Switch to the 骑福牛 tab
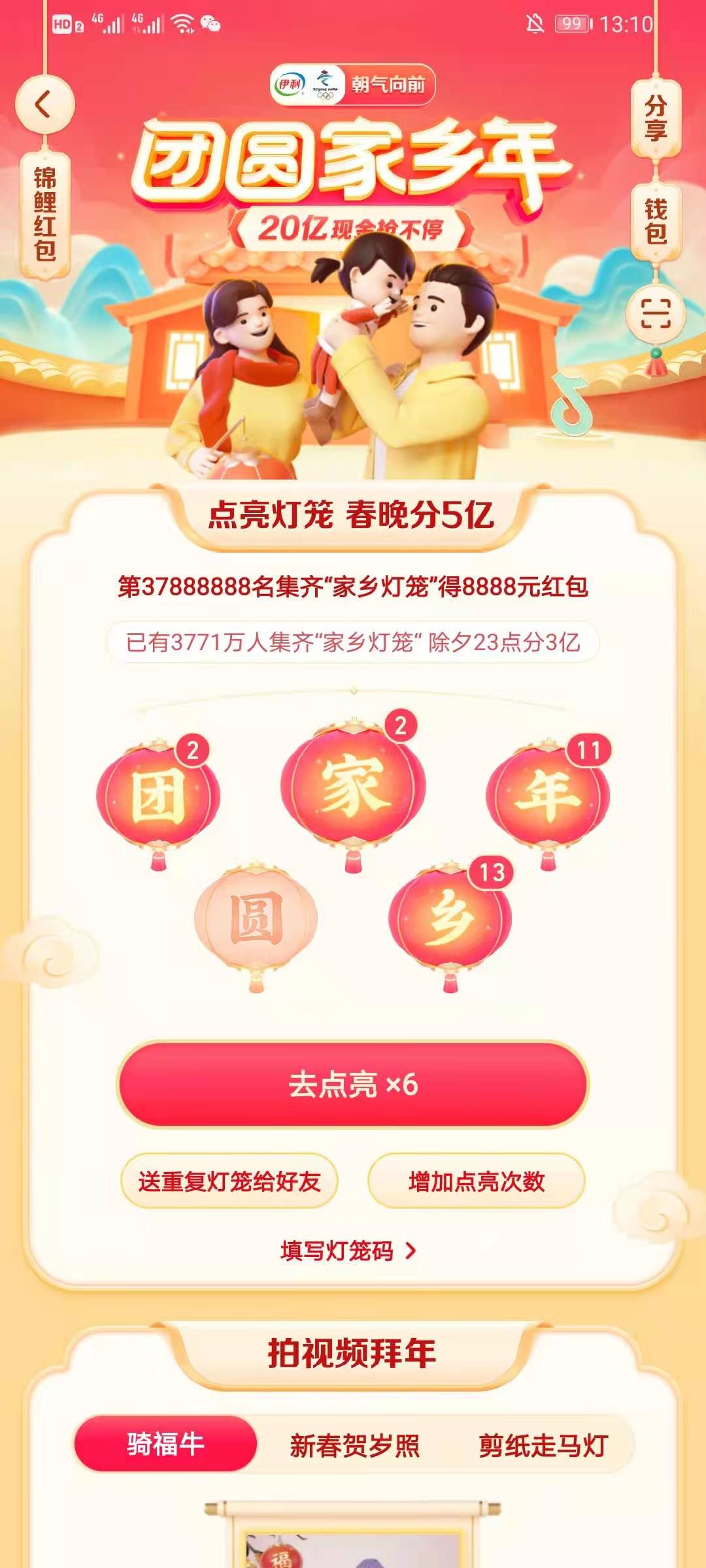Viewport: 706px width, 1568px height. point(165,1445)
